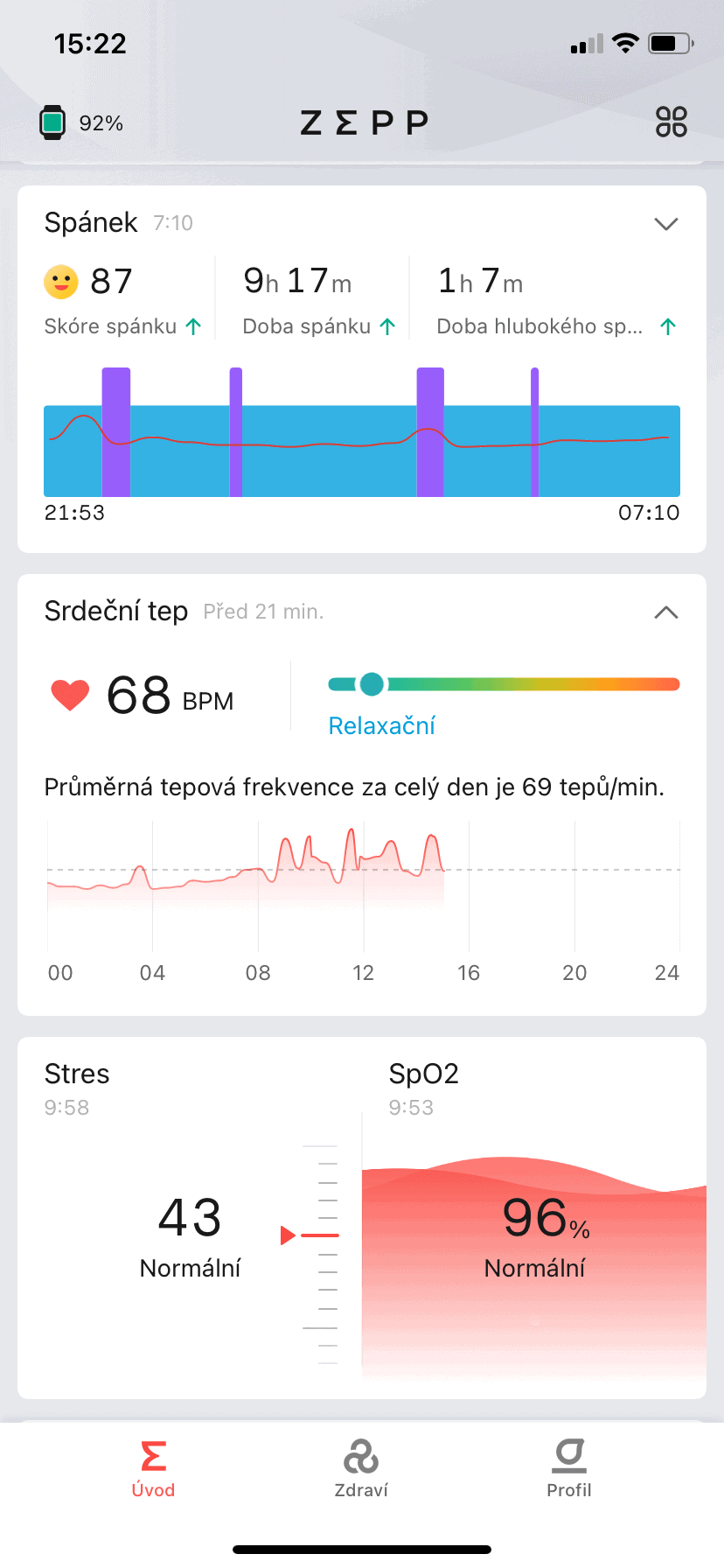Expand the Spánek sleep card
The width and height of the screenshot is (724, 1568).
coord(665,224)
